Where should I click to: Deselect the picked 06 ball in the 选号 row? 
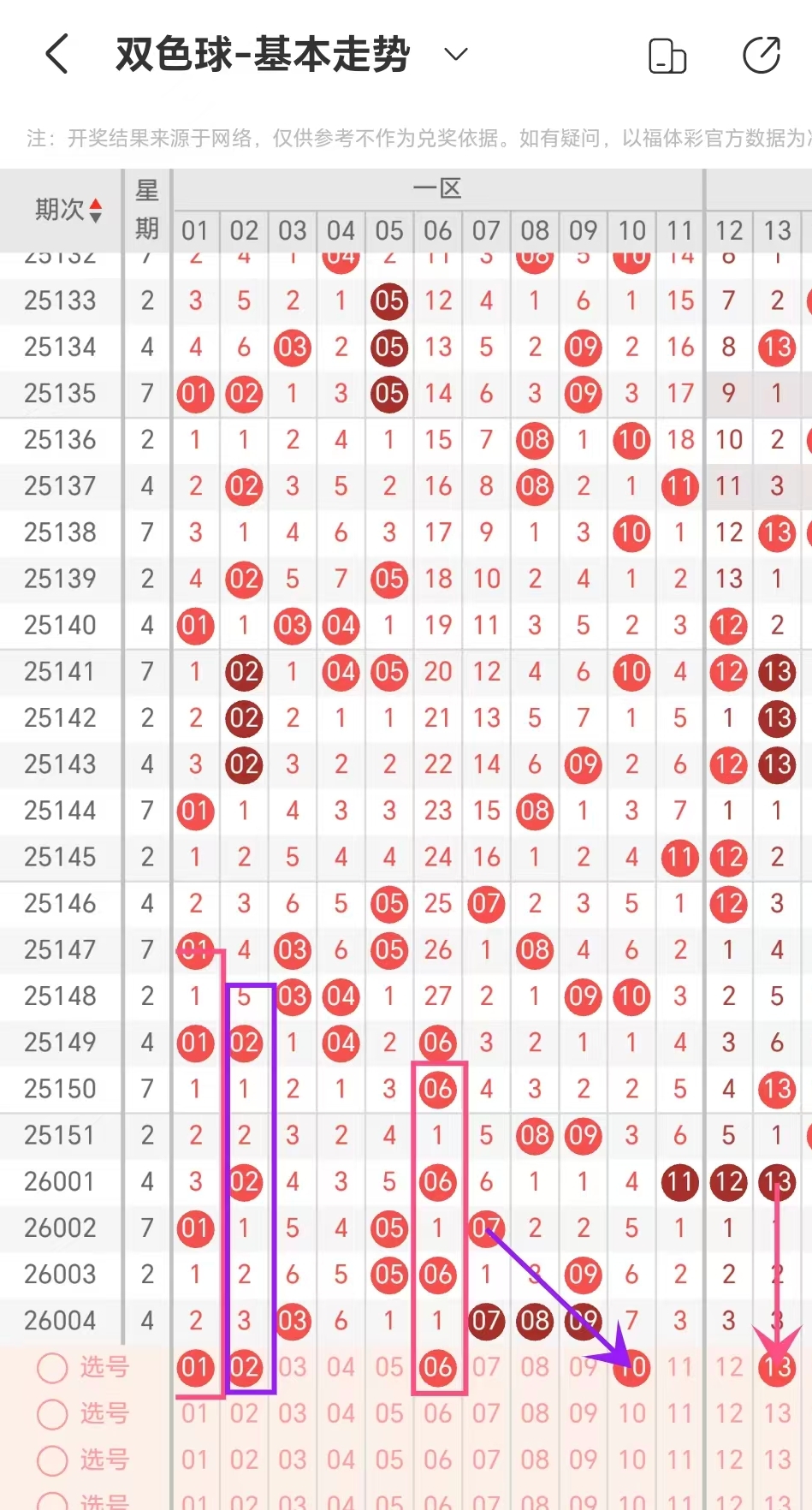tap(437, 1368)
